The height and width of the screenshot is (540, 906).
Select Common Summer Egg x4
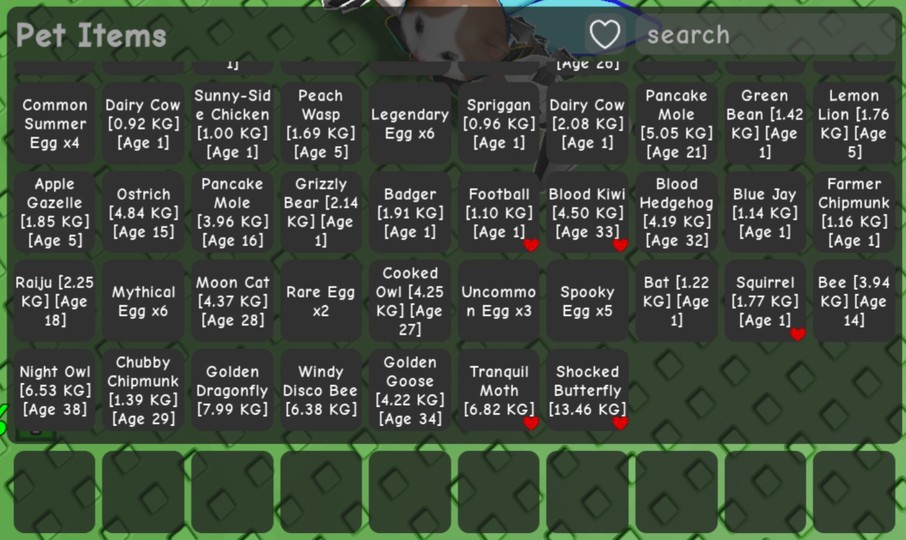[x=55, y=124]
